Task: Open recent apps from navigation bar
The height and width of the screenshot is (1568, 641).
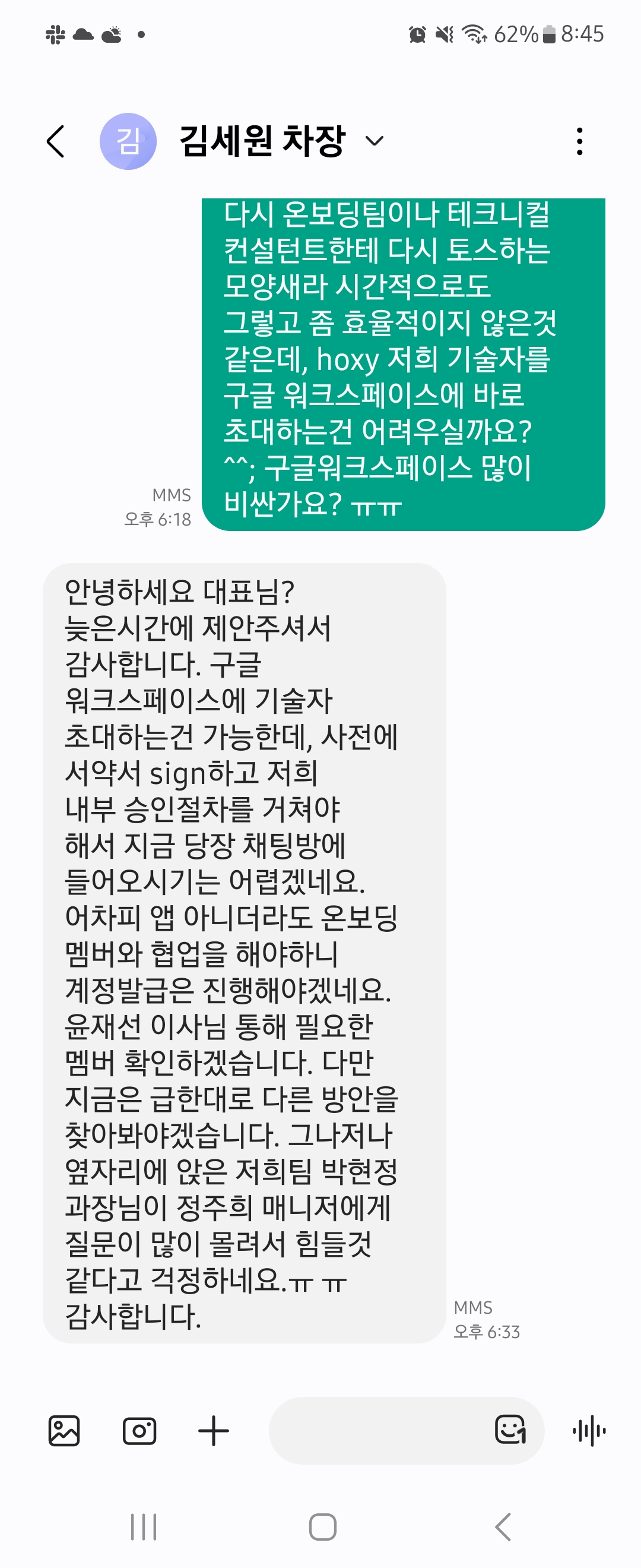Action: pyautogui.click(x=144, y=1526)
